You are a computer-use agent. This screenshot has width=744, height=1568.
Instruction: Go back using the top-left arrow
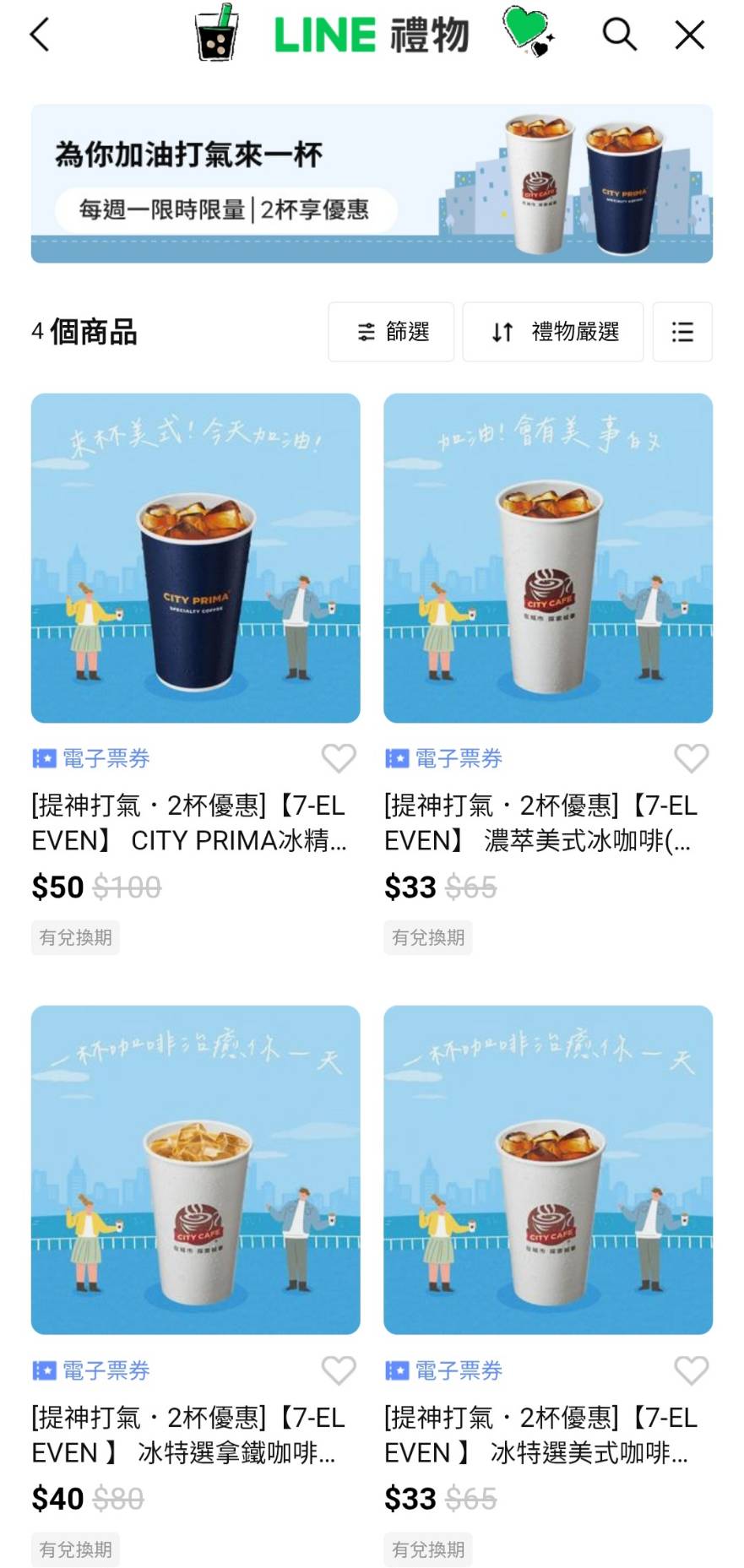[x=40, y=35]
